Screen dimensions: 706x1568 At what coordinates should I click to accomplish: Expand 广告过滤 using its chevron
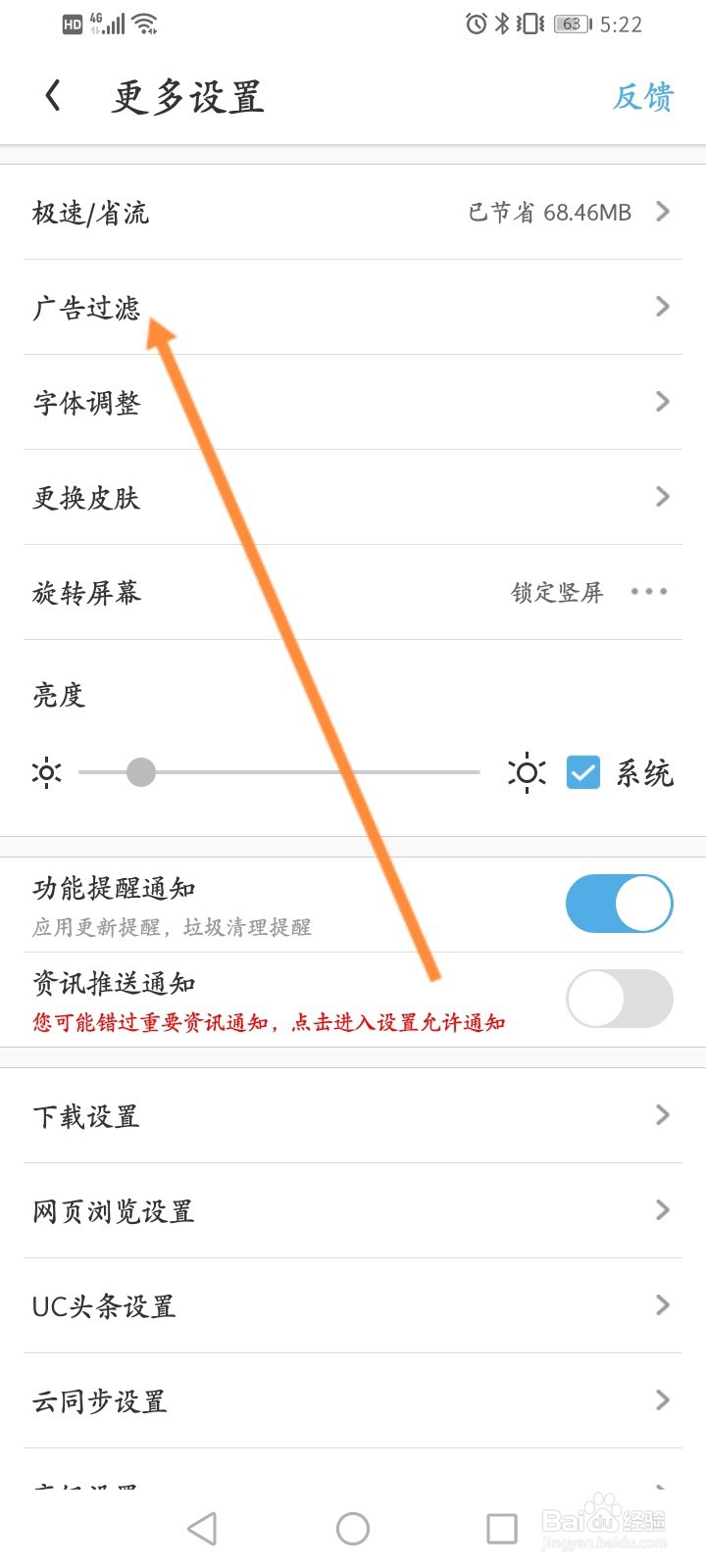click(x=662, y=306)
